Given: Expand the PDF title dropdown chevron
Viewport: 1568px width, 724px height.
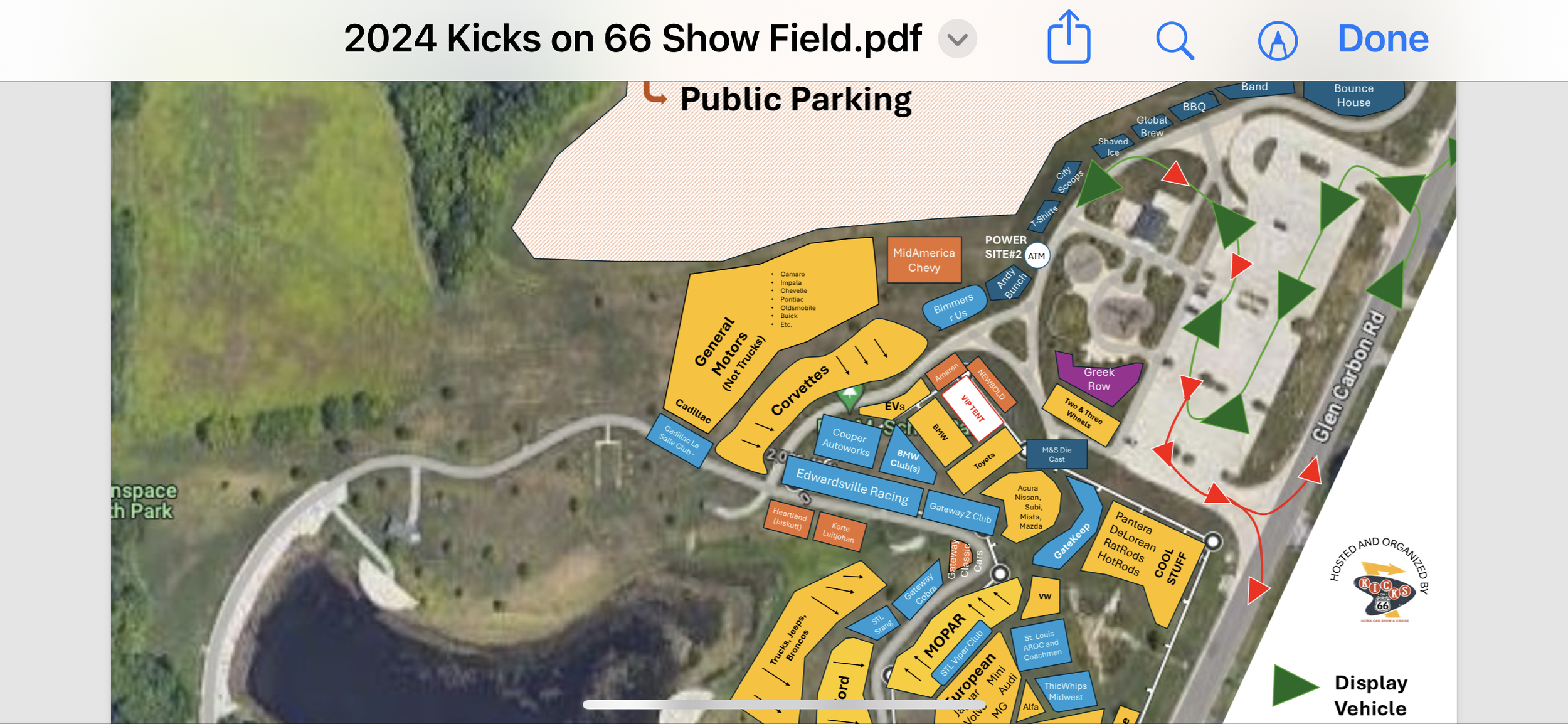Looking at the screenshot, I should tap(956, 39).
